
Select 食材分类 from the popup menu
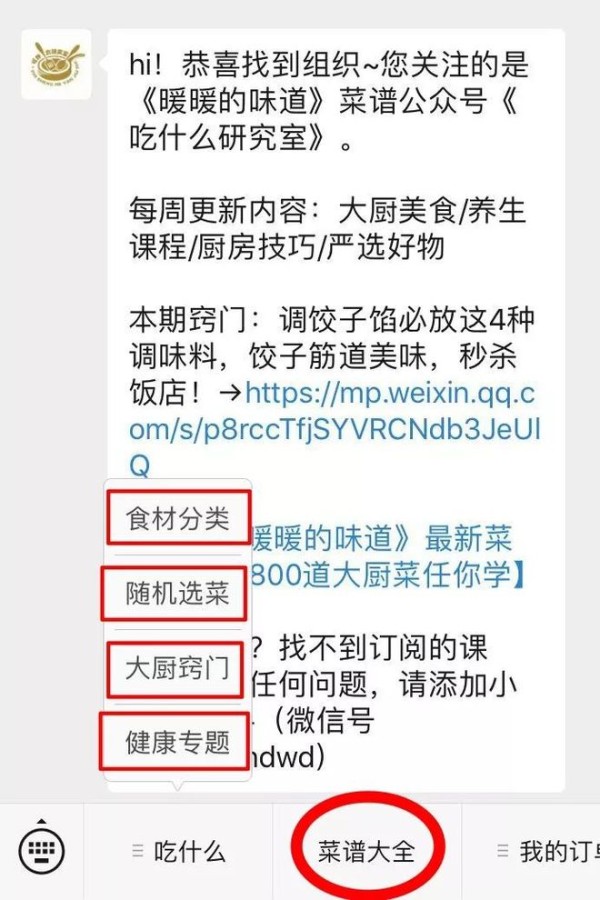click(177, 518)
